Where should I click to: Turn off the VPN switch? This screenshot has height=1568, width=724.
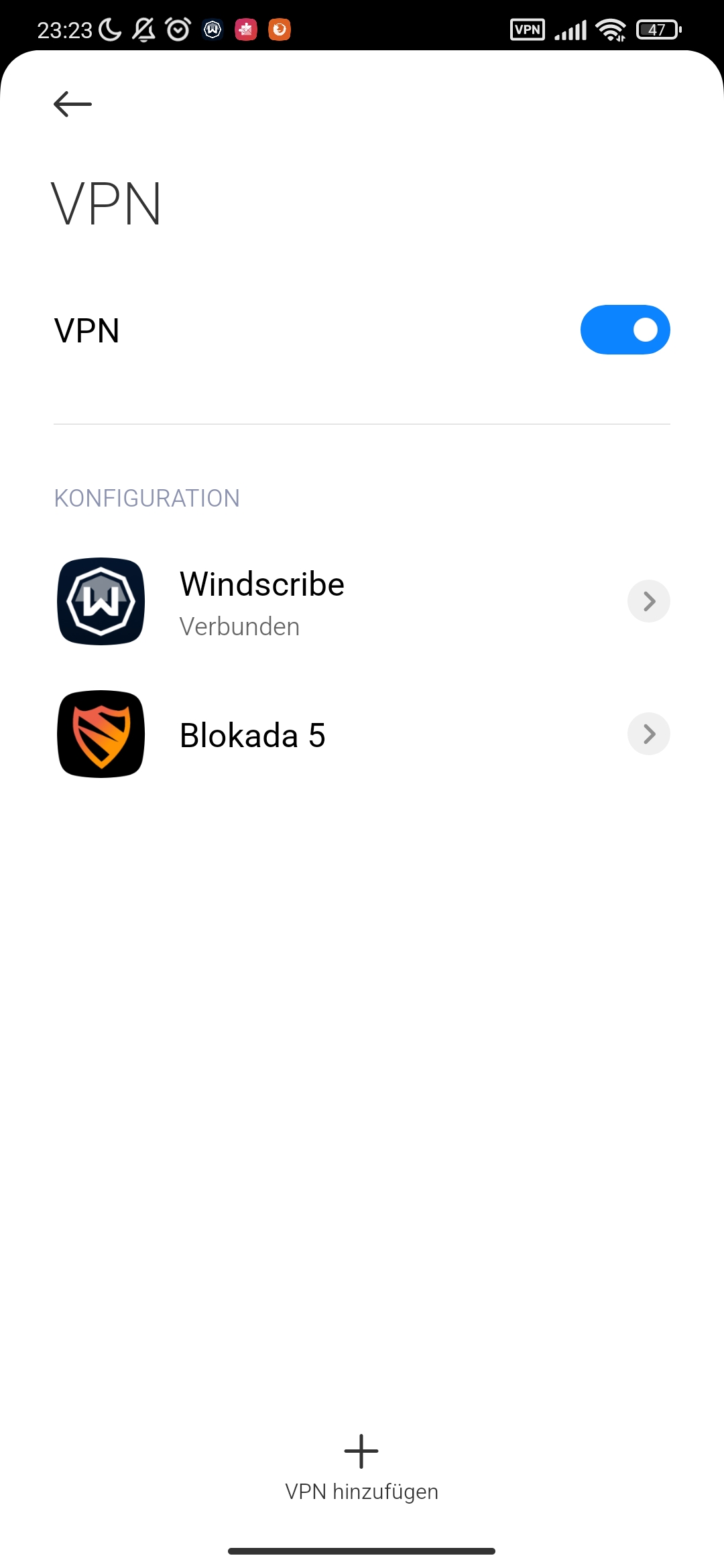click(625, 330)
